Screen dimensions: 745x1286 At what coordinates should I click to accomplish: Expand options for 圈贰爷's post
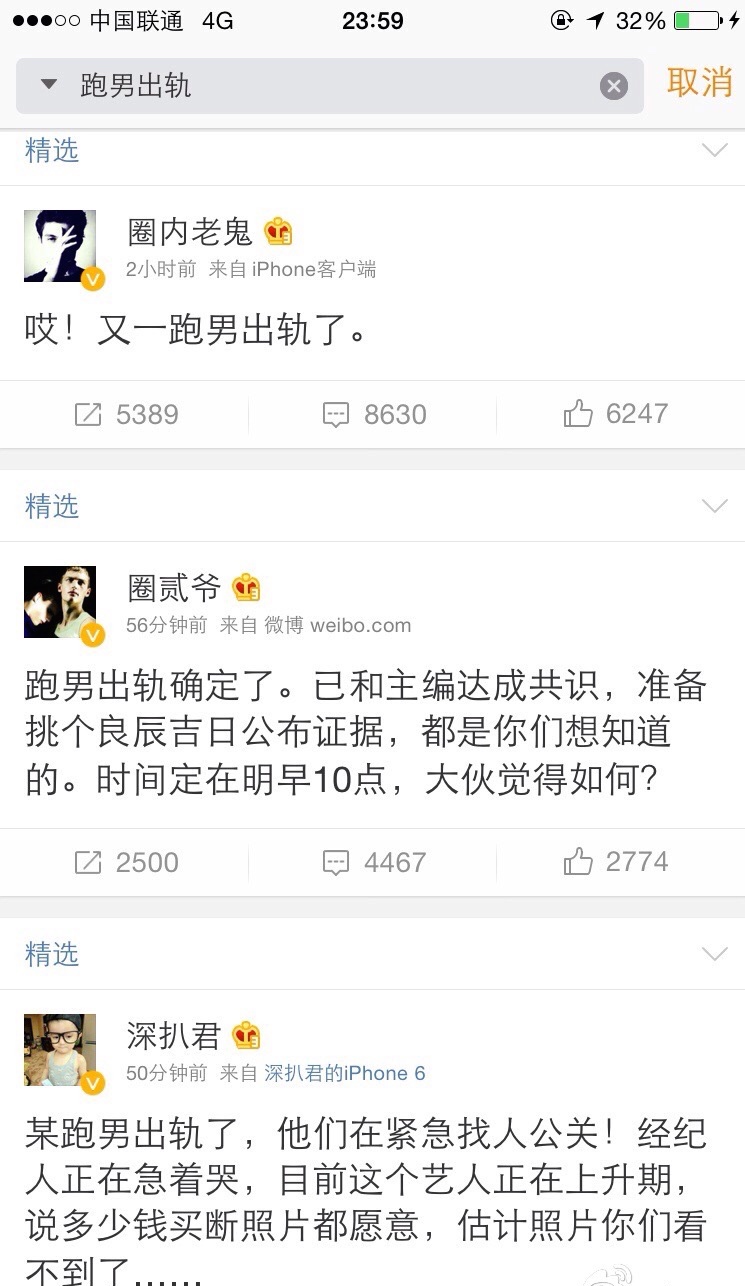(x=714, y=506)
